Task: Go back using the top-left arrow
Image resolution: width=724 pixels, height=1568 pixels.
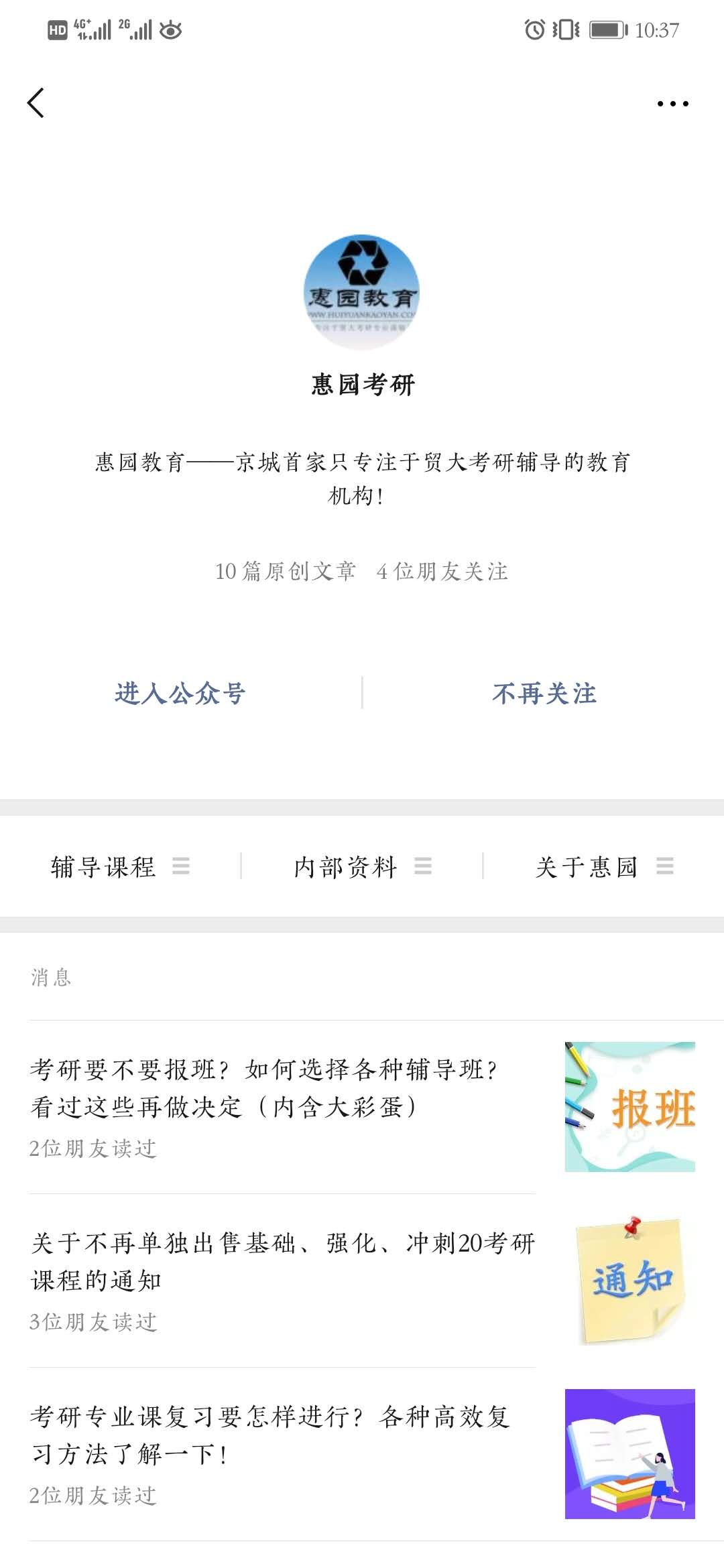Action: [36, 103]
